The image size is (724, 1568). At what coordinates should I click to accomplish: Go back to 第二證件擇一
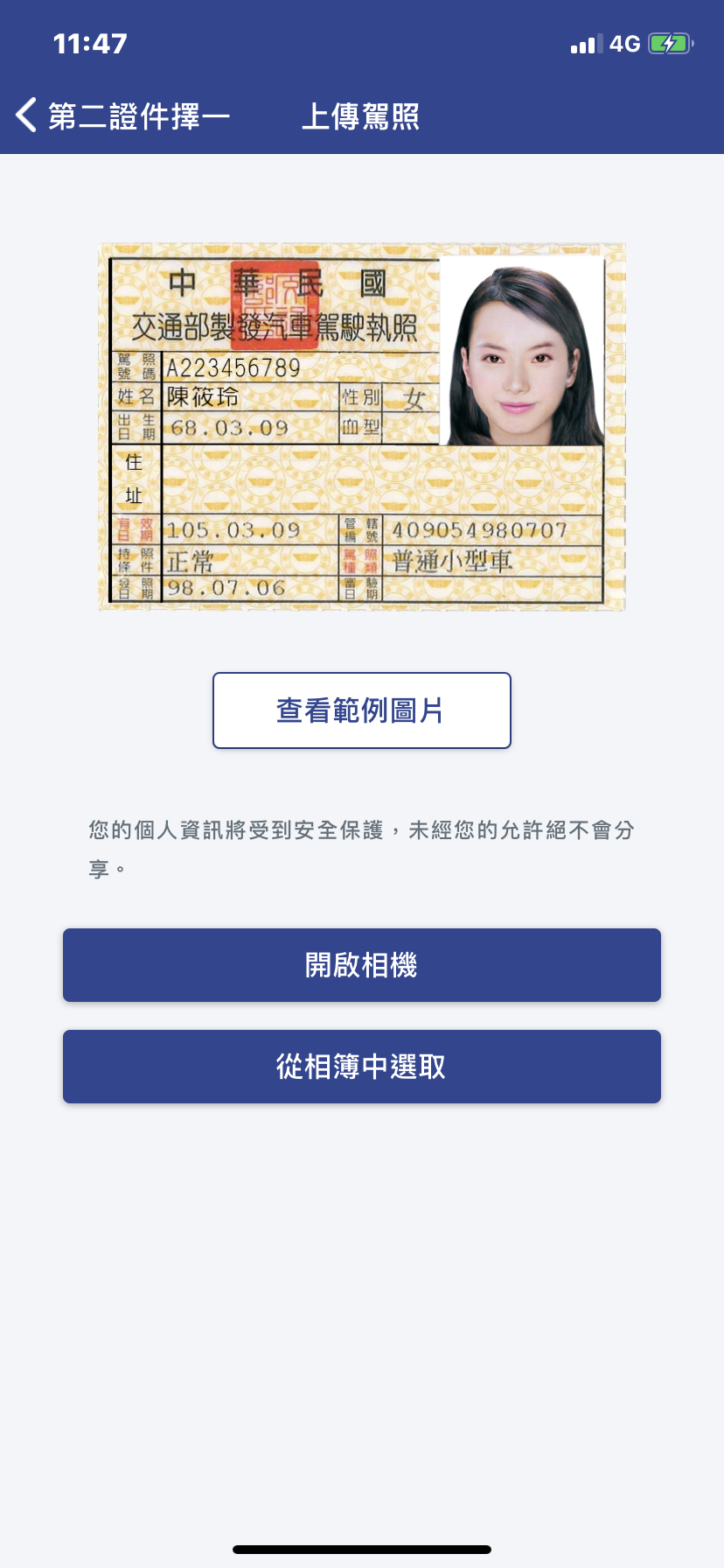pos(122,115)
